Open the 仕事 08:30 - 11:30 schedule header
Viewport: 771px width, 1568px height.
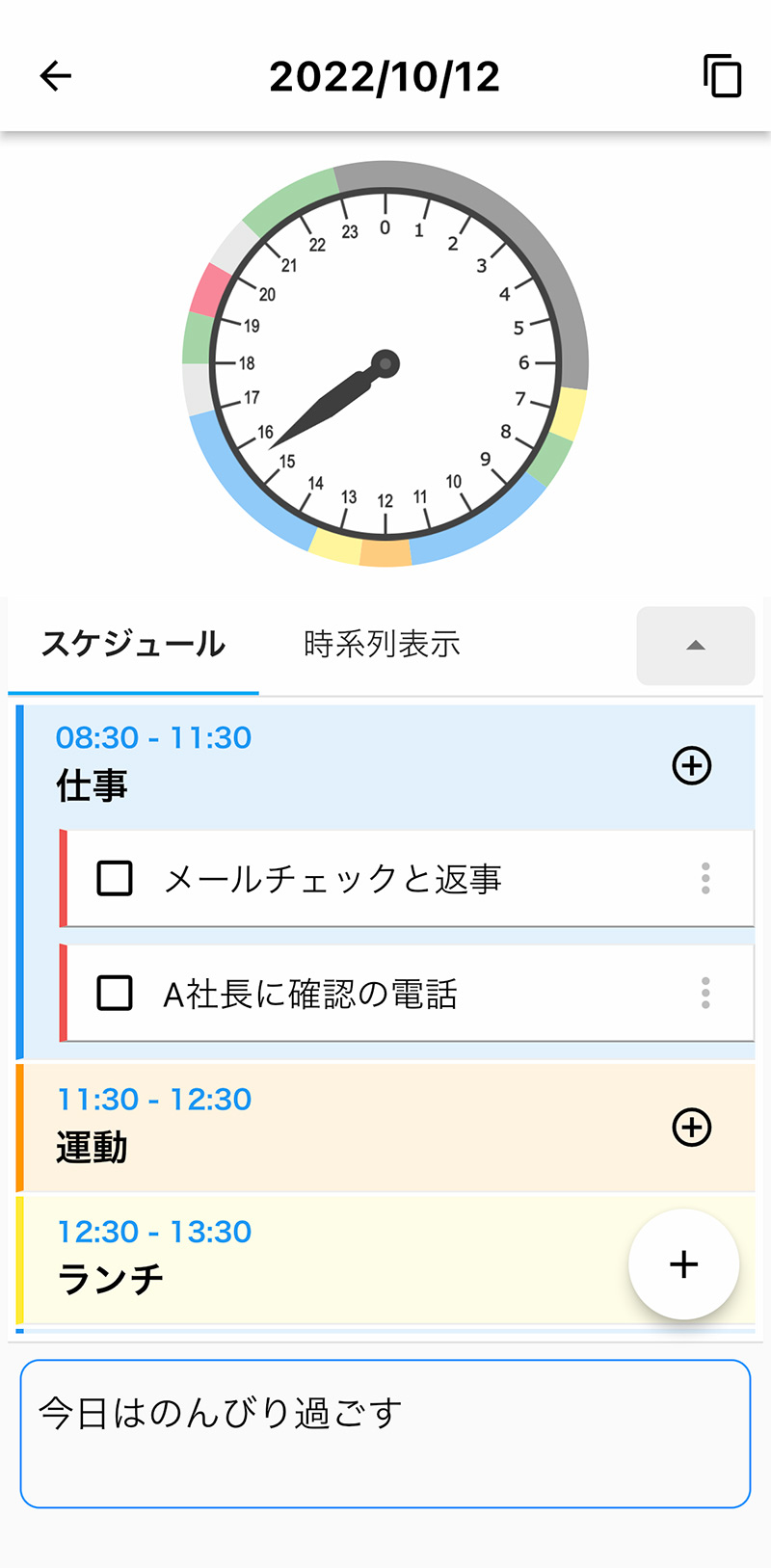[385, 766]
